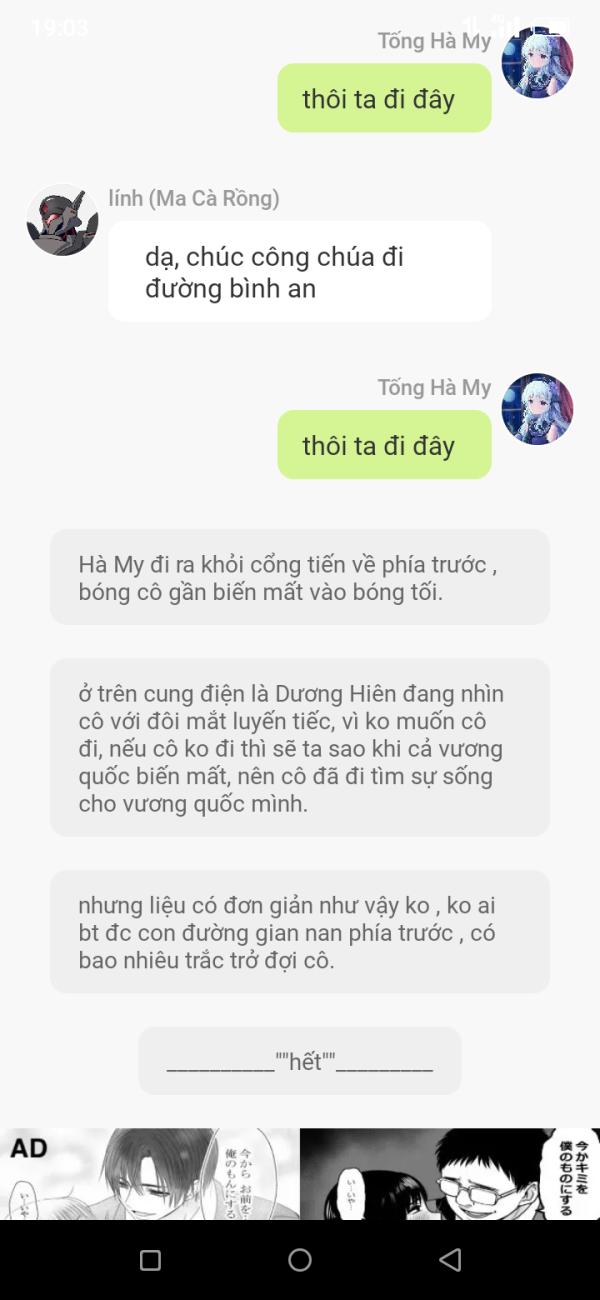Open the manga ad banner
The height and width of the screenshot is (1300, 600).
[300, 1174]
